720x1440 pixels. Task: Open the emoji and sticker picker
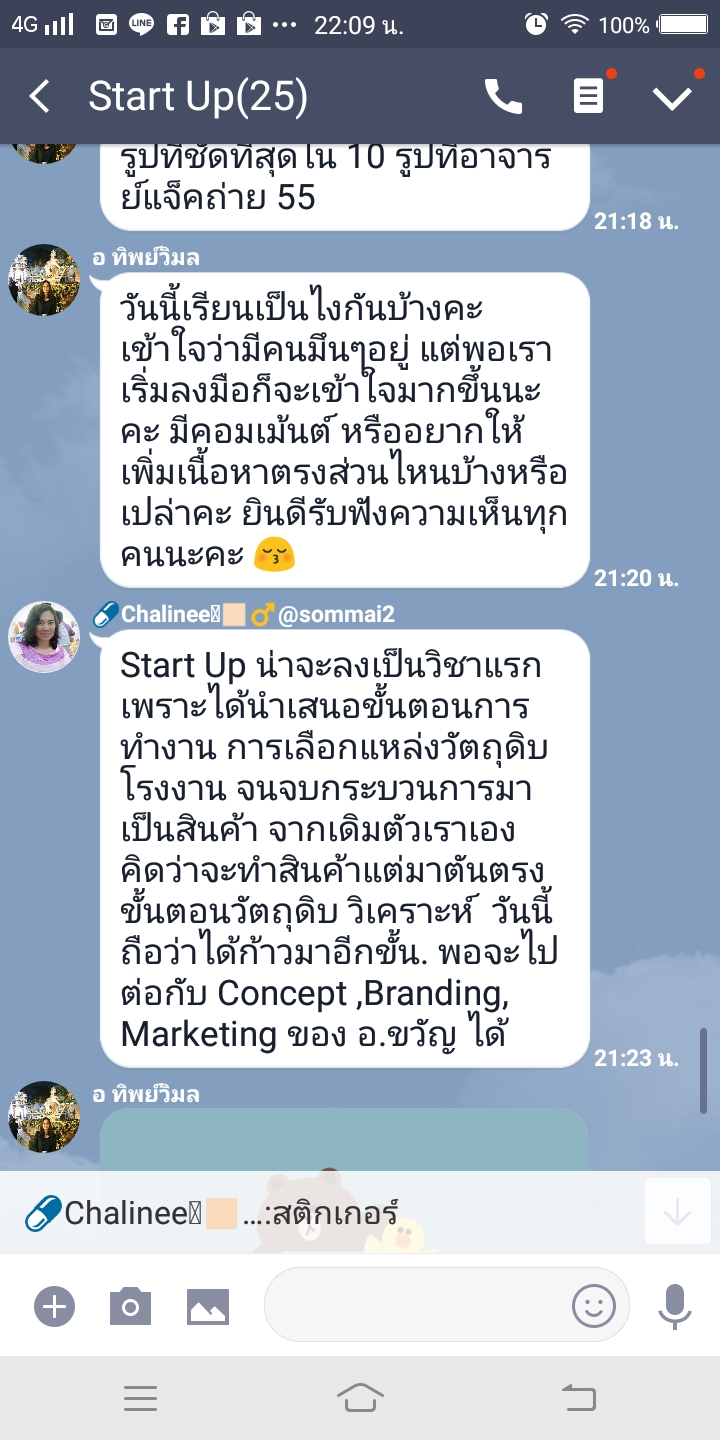tap(593, 1305)
